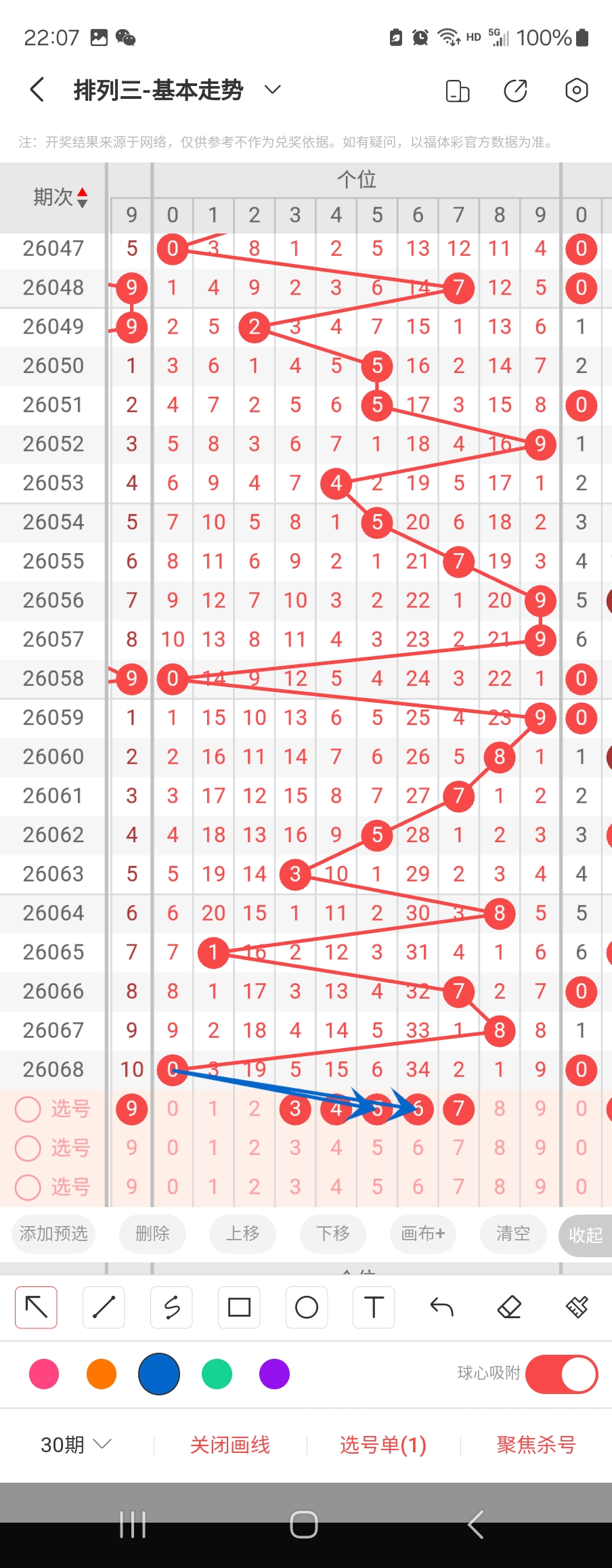Undo the last drawing stroke
The height and width of the screenshot is (1568, 612).
click(x=441, y=1307)
